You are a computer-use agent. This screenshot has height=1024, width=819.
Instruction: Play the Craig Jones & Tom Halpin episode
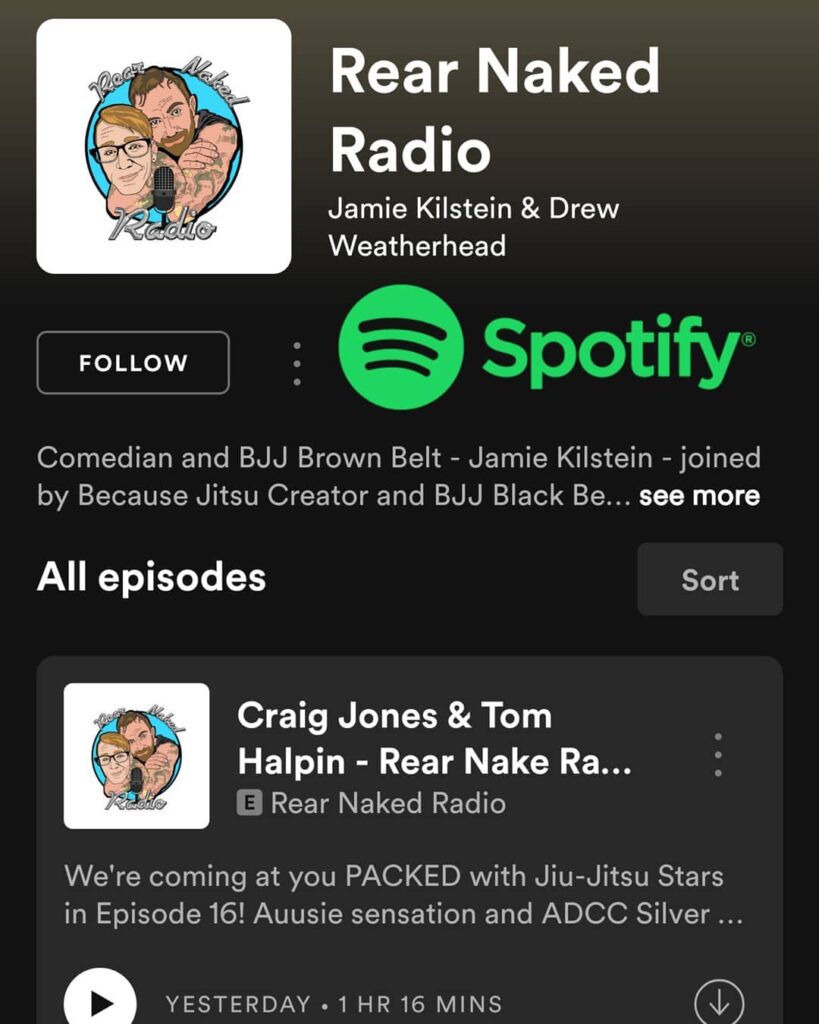pos(100,1001)
